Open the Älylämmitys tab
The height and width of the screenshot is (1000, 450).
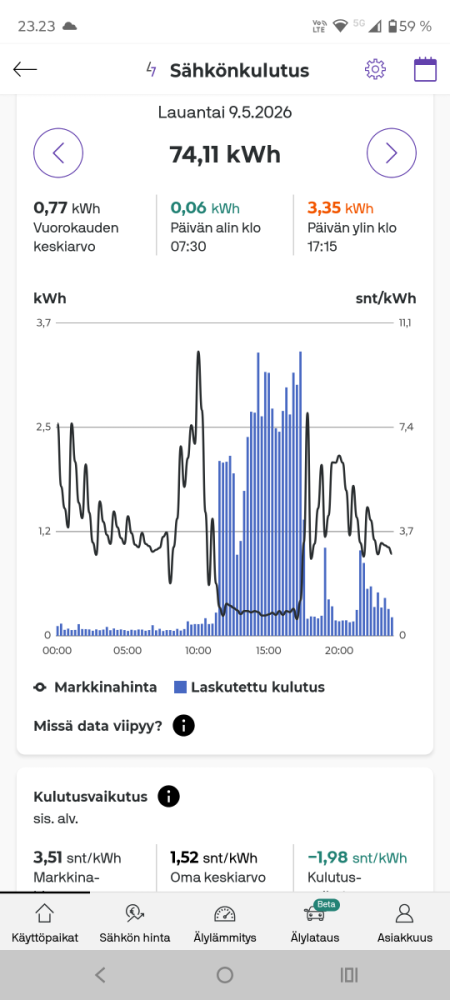[224, 922]
